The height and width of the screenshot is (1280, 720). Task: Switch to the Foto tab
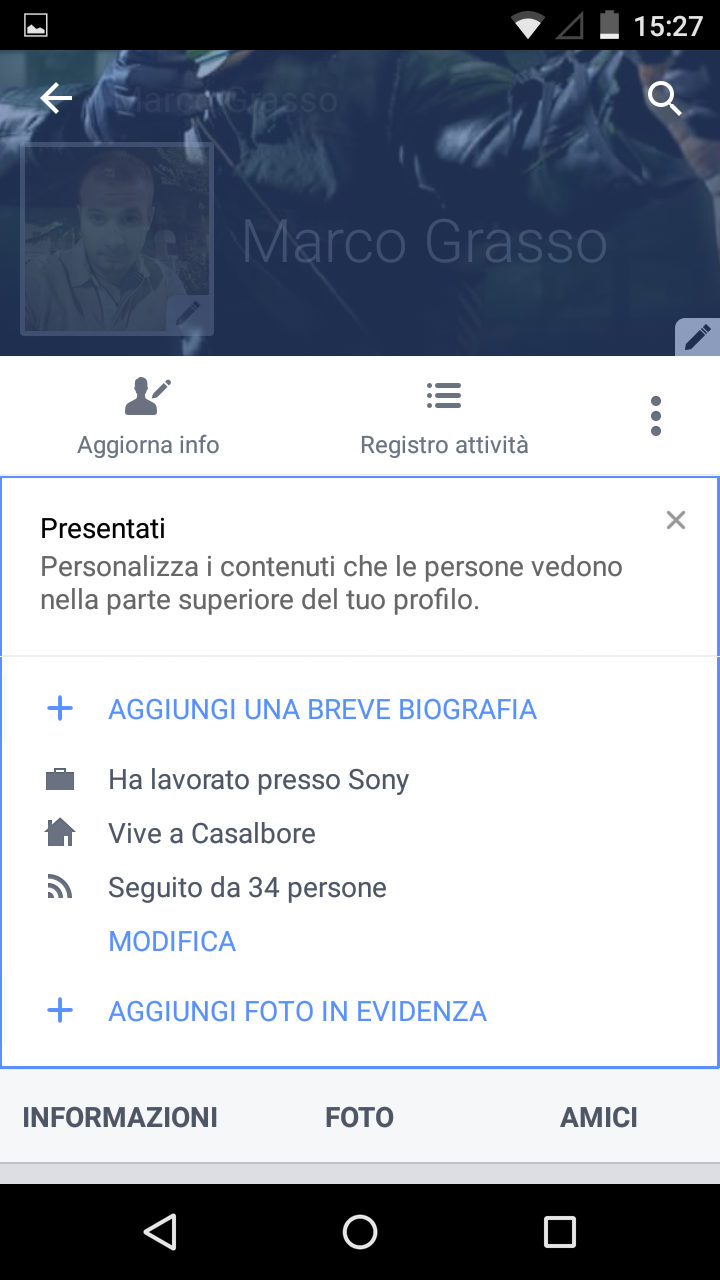coord(360,1117)
